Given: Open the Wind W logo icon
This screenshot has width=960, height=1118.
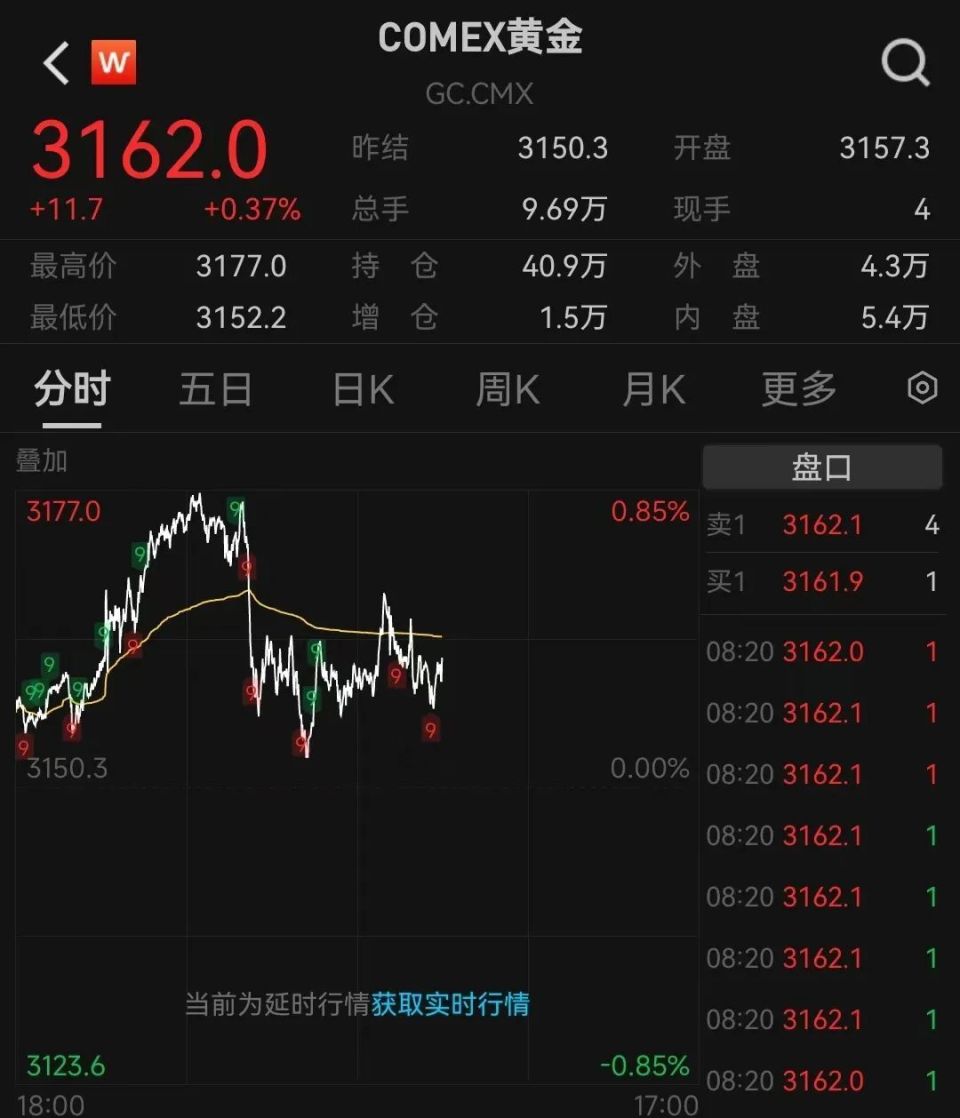Looking at the screenshot, I should click(x=113, y=62).
